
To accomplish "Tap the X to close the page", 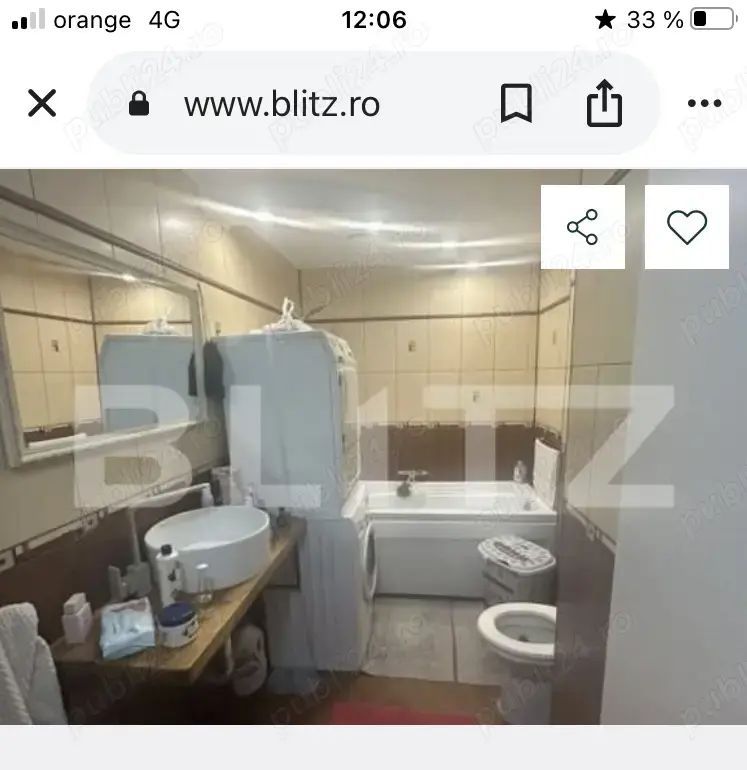I will point(41,103).
